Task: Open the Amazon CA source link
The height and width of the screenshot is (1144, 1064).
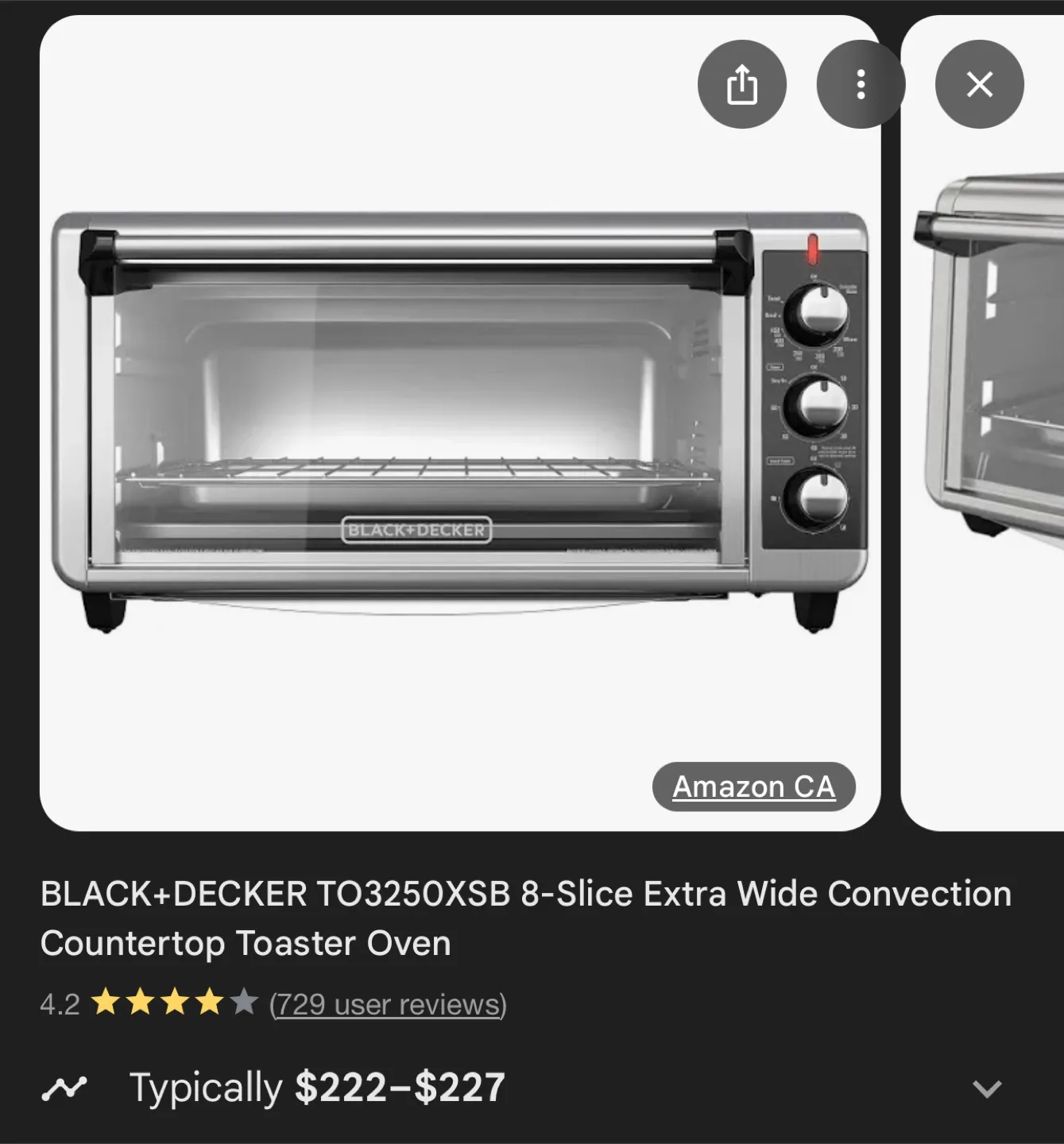Action: pos(753,787)
